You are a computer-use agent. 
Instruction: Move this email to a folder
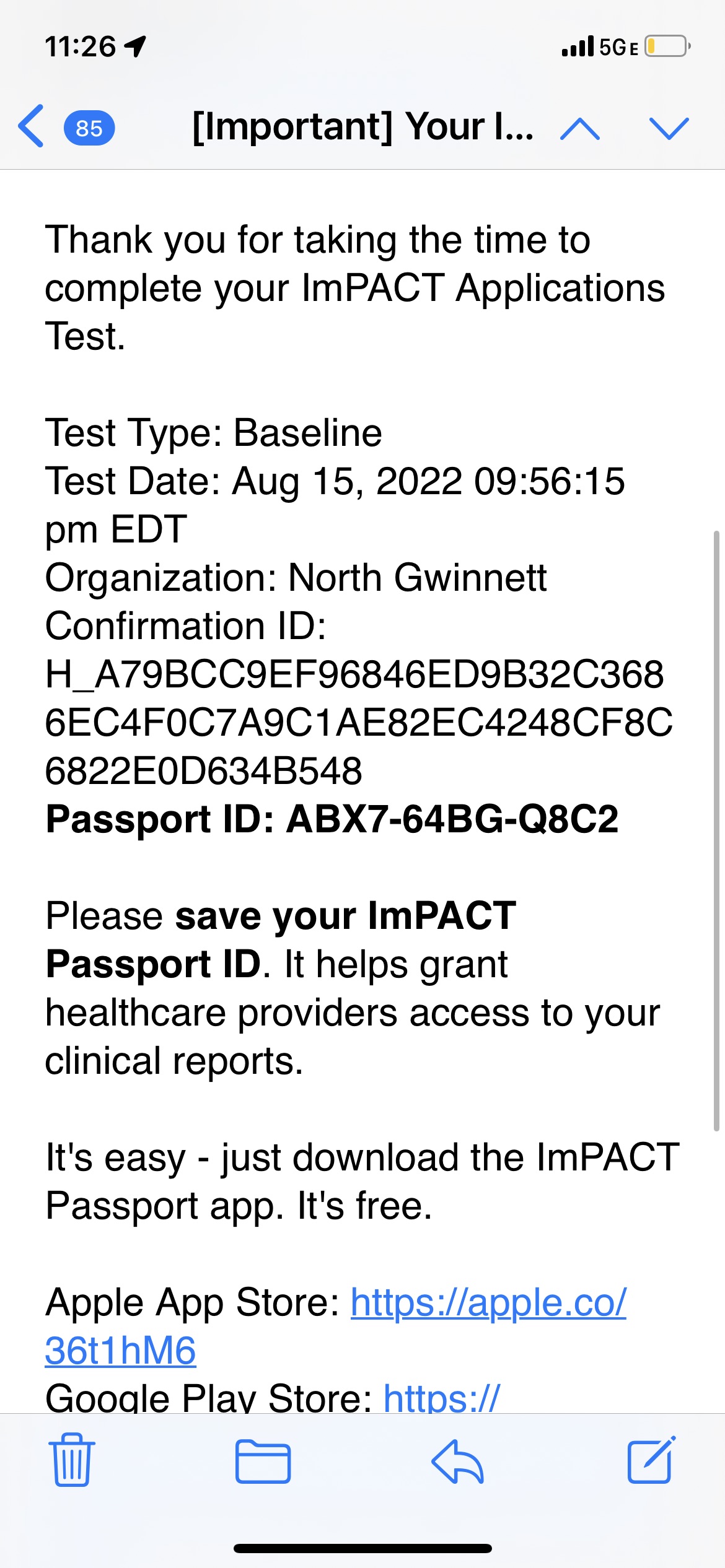click(263, 1461)
